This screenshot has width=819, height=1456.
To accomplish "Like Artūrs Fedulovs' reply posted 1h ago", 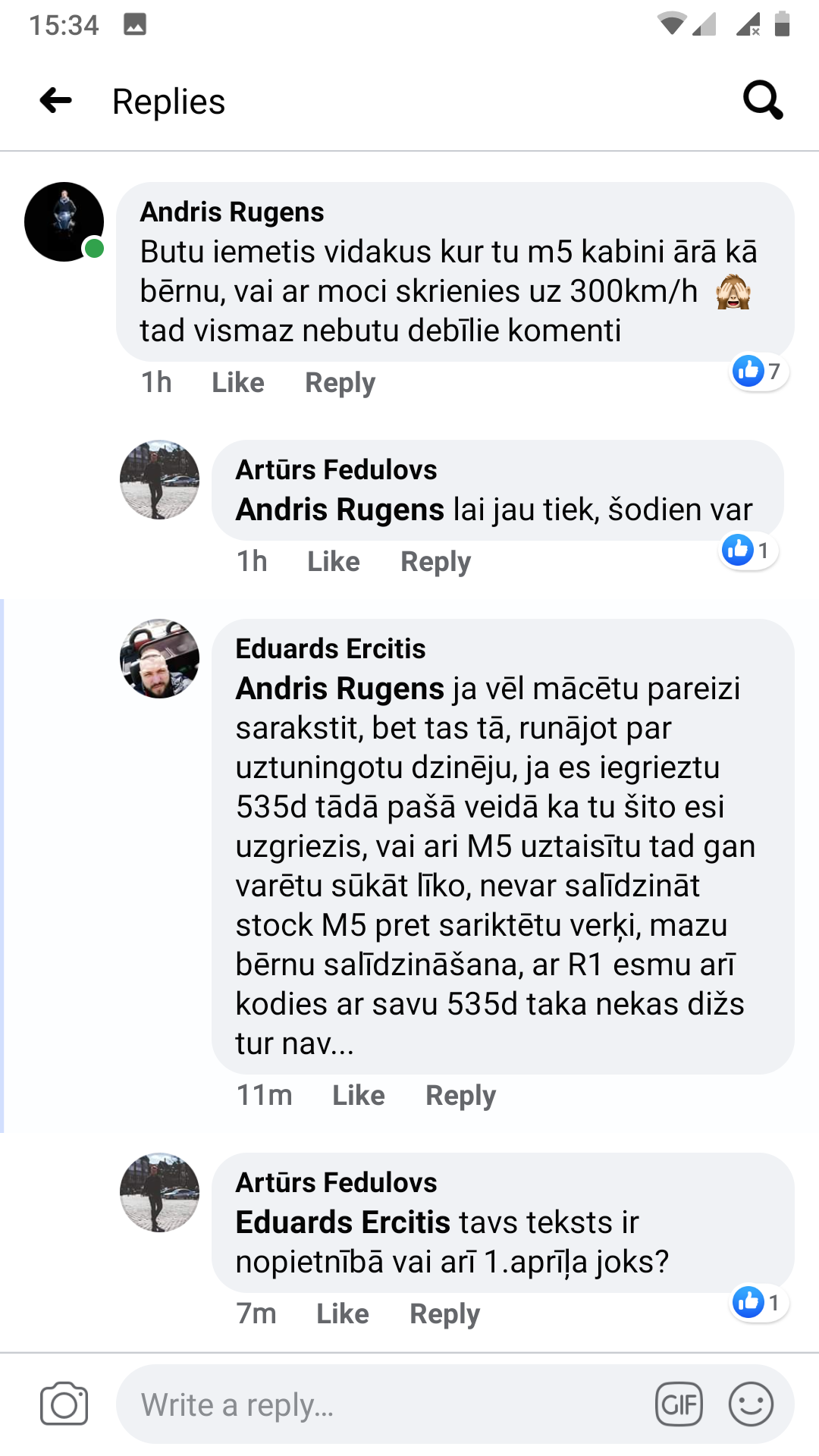I will 333,562.
